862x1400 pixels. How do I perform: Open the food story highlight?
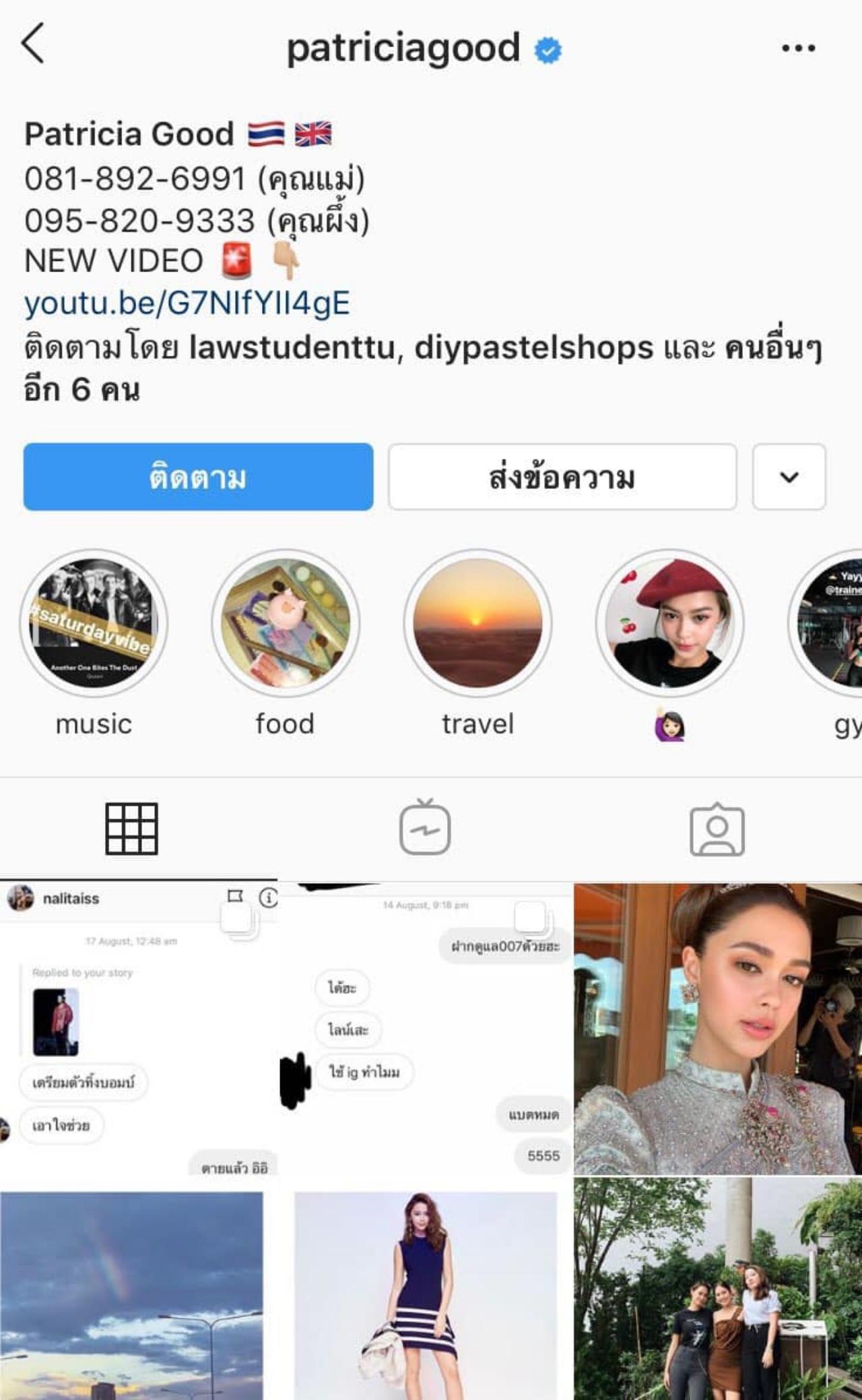[x=286, y=623]
